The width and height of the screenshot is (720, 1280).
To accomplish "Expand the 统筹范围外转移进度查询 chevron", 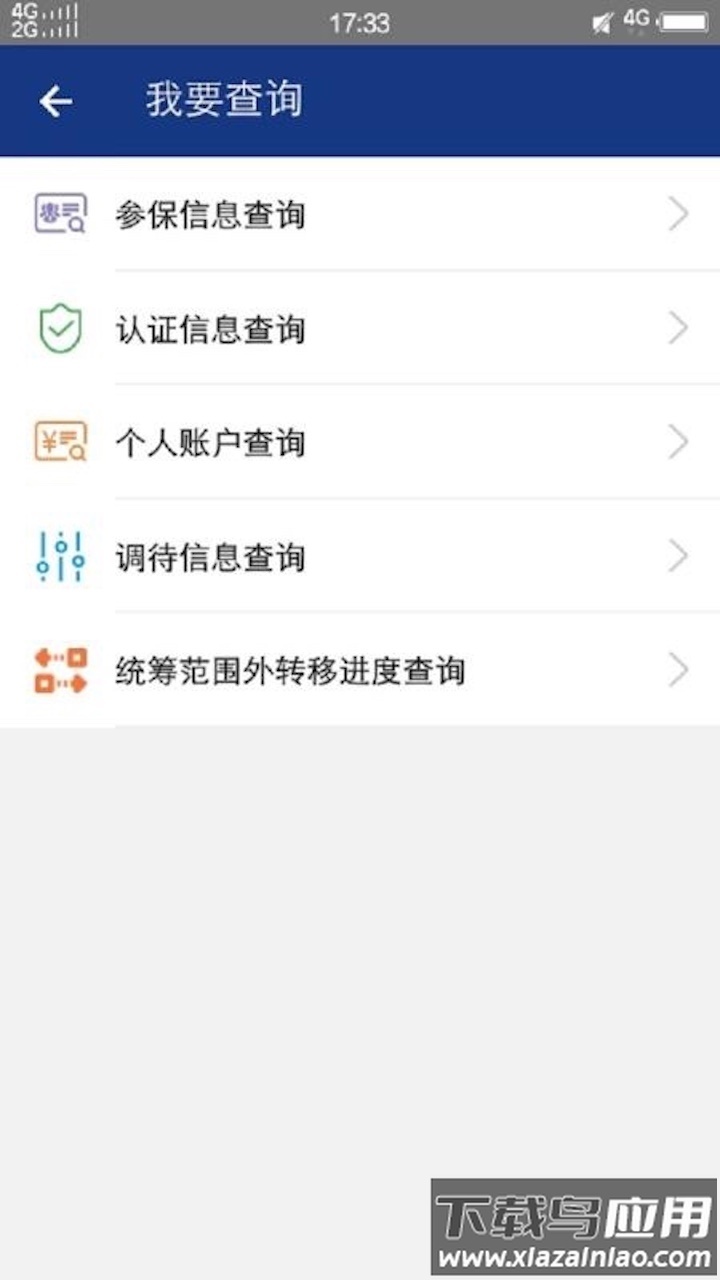I will (x=678, y=670).
